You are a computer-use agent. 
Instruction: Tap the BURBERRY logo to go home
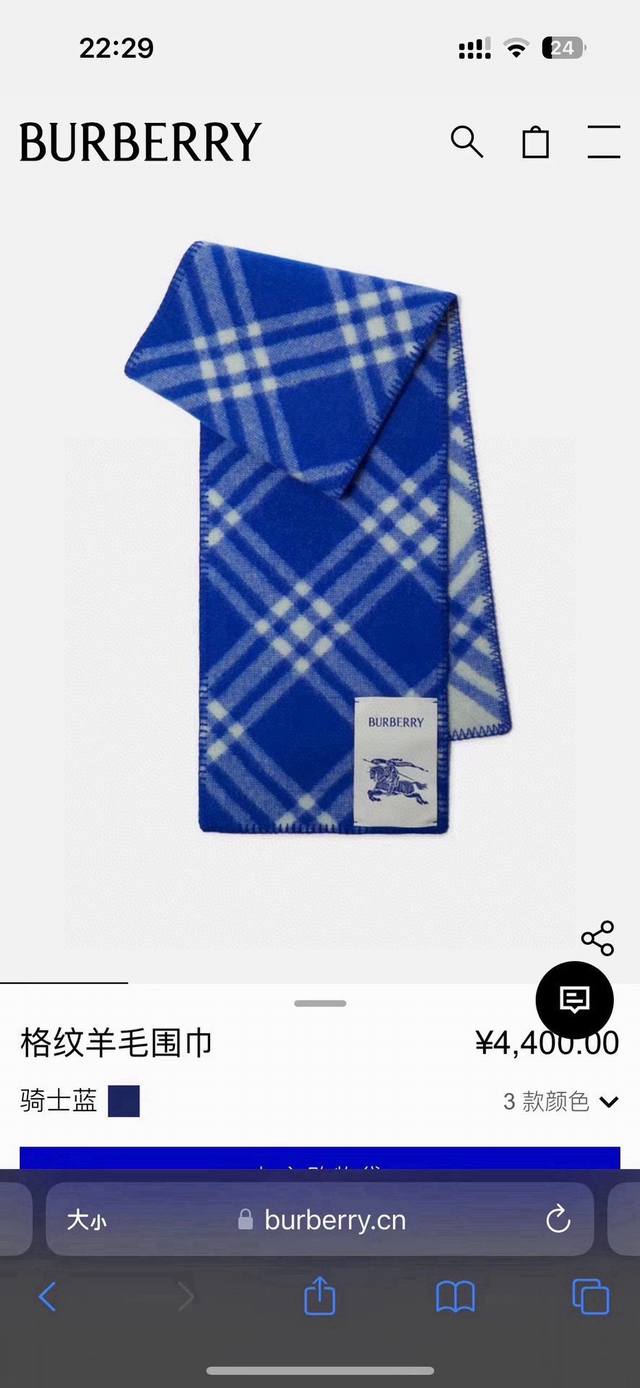coord(140,142)
